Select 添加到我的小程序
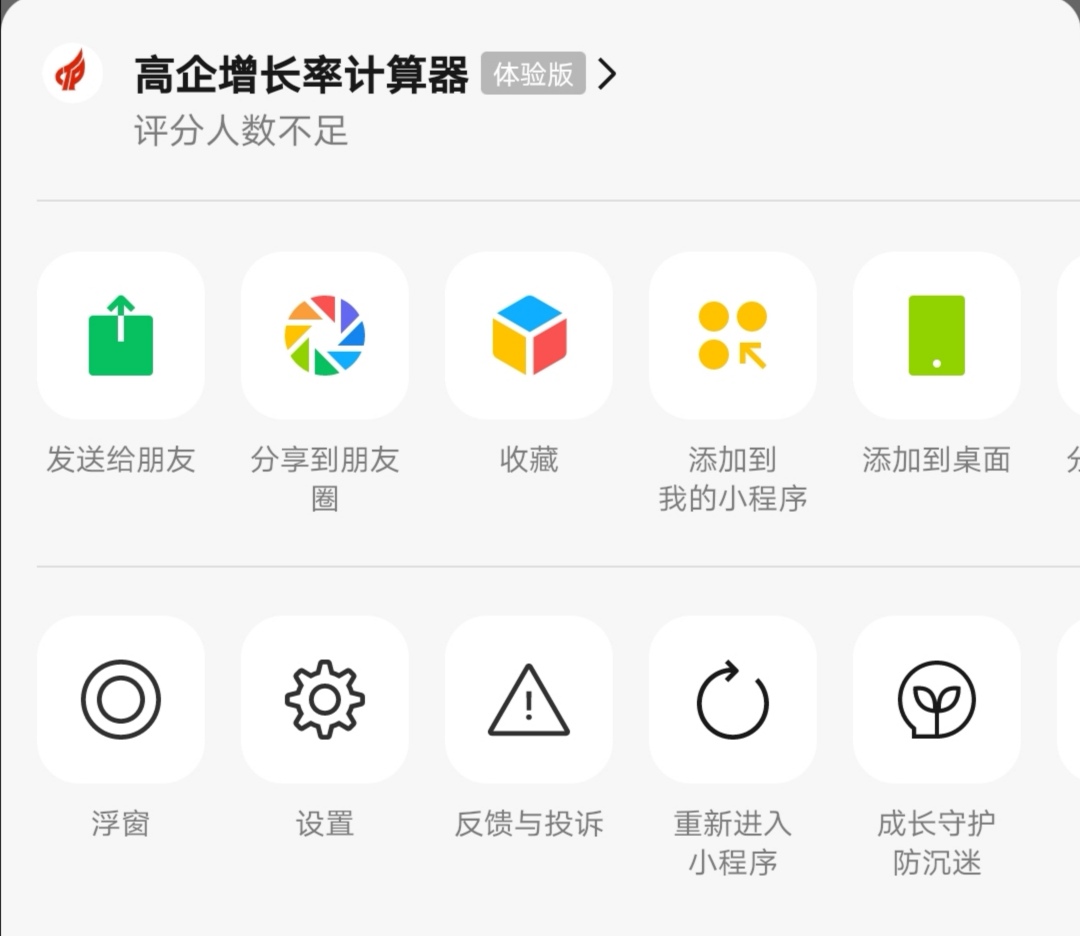 733,336
